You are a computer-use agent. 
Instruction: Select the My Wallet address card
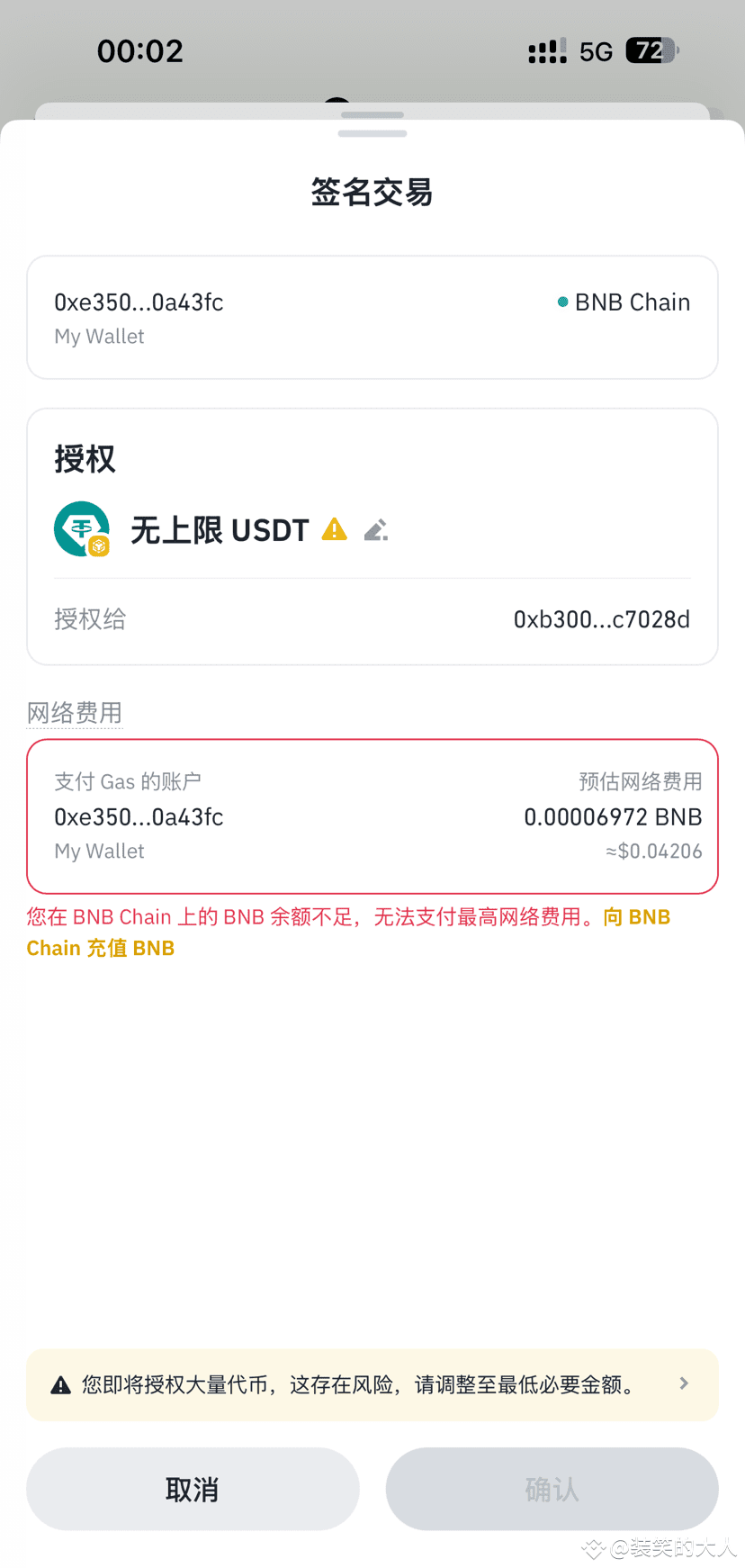coord(372,317)
